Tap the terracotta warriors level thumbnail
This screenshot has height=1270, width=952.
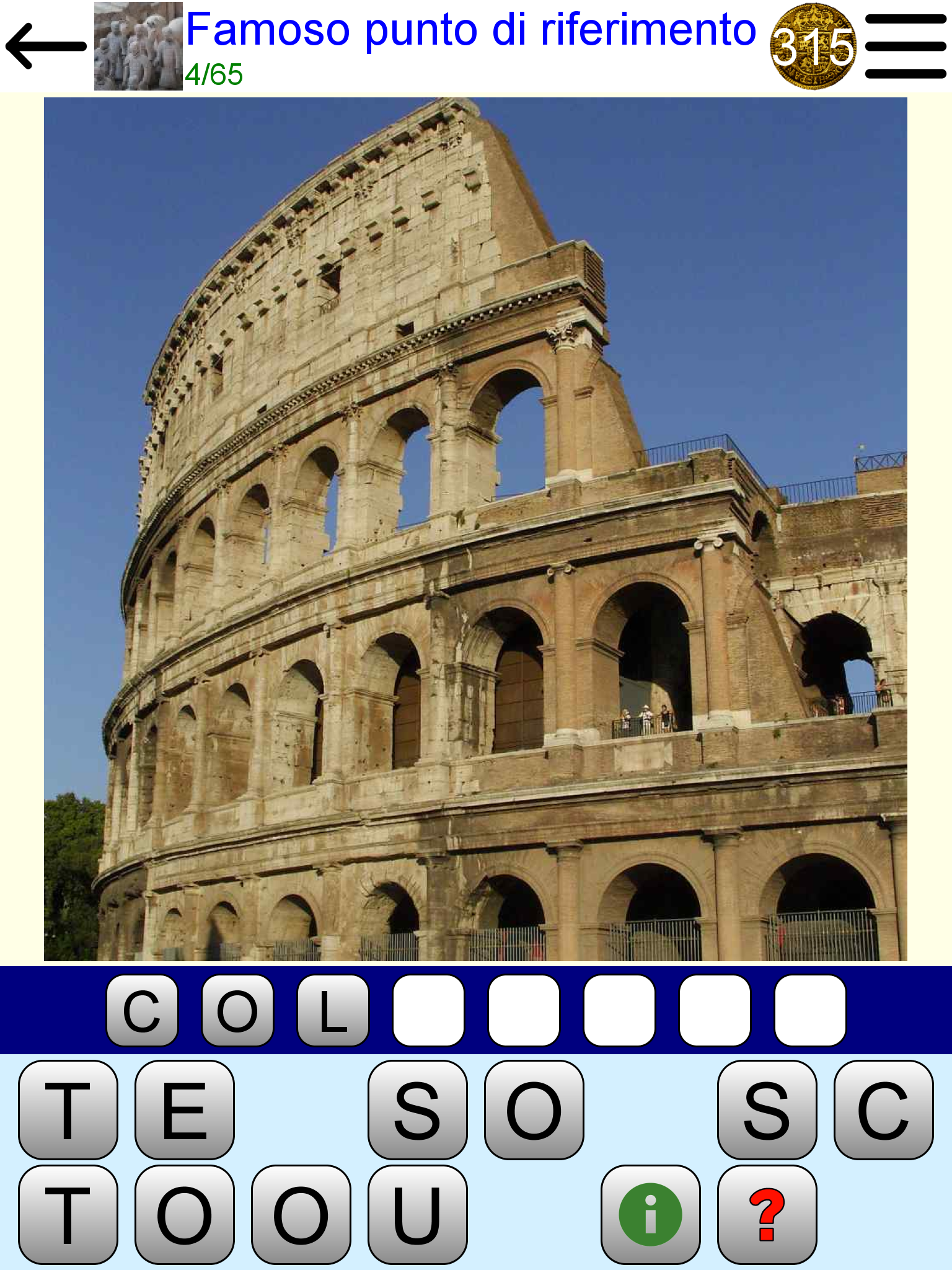(136, 45)
